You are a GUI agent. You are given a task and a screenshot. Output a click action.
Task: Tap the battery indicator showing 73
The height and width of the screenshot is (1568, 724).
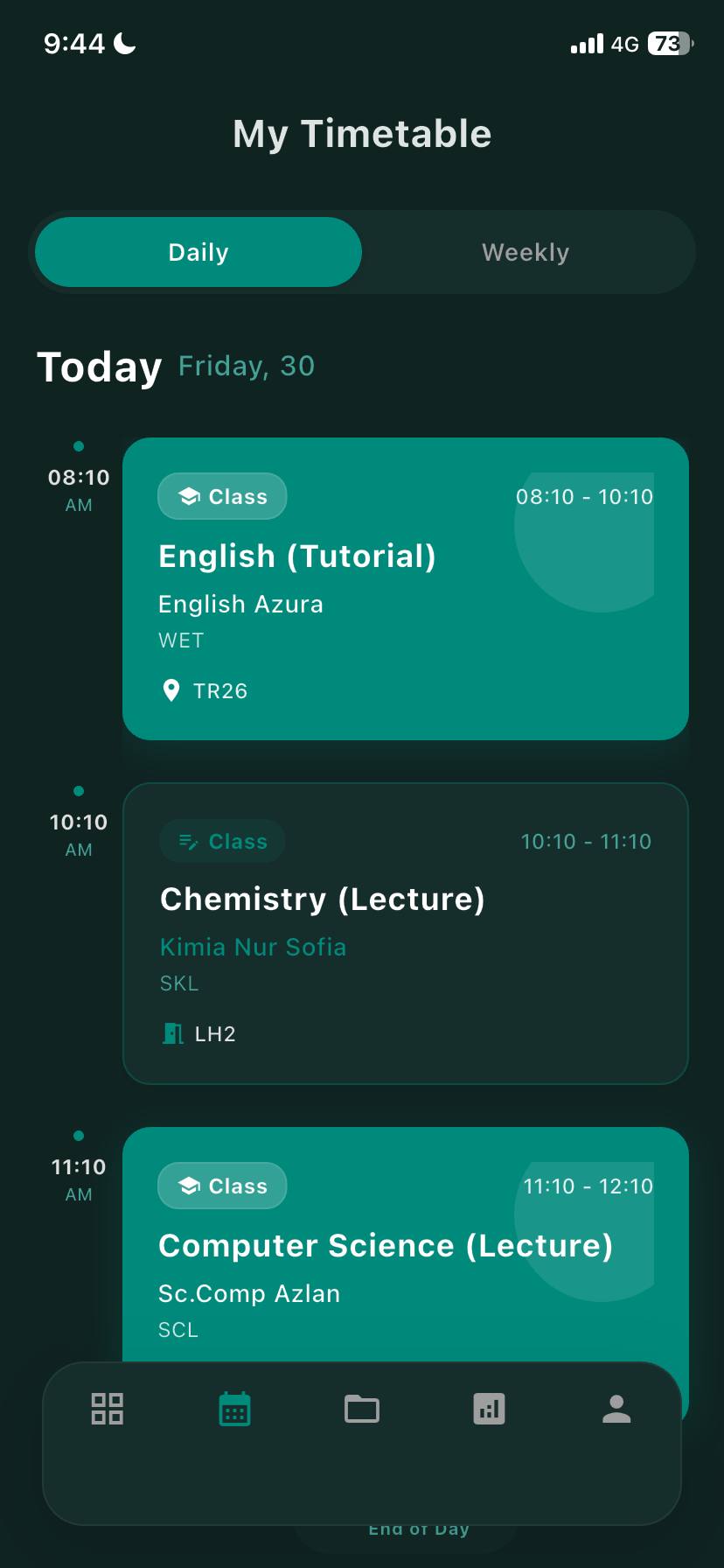tap(669, 43)
